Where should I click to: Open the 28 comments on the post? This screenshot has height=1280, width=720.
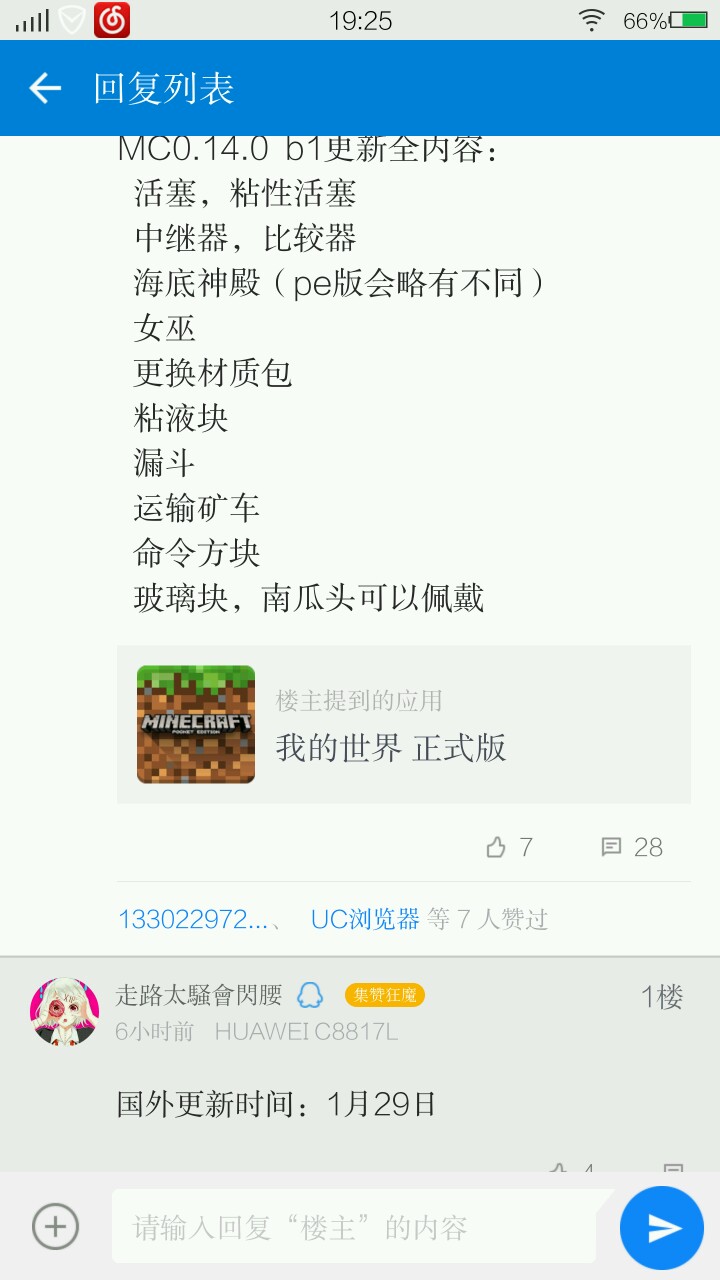pos(632,847)
